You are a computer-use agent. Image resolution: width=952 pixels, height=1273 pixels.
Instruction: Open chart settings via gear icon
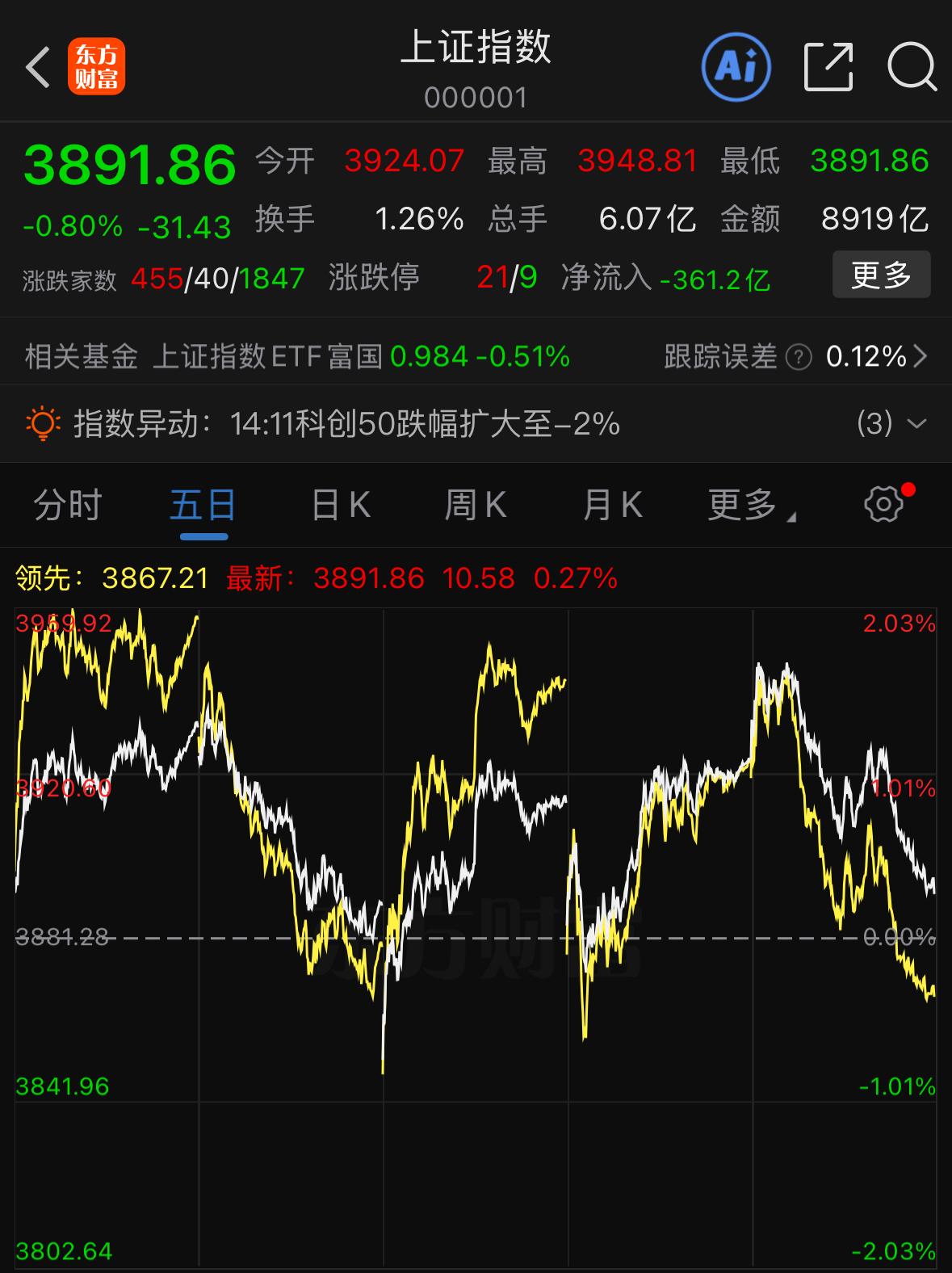click(x=885, y=503)
